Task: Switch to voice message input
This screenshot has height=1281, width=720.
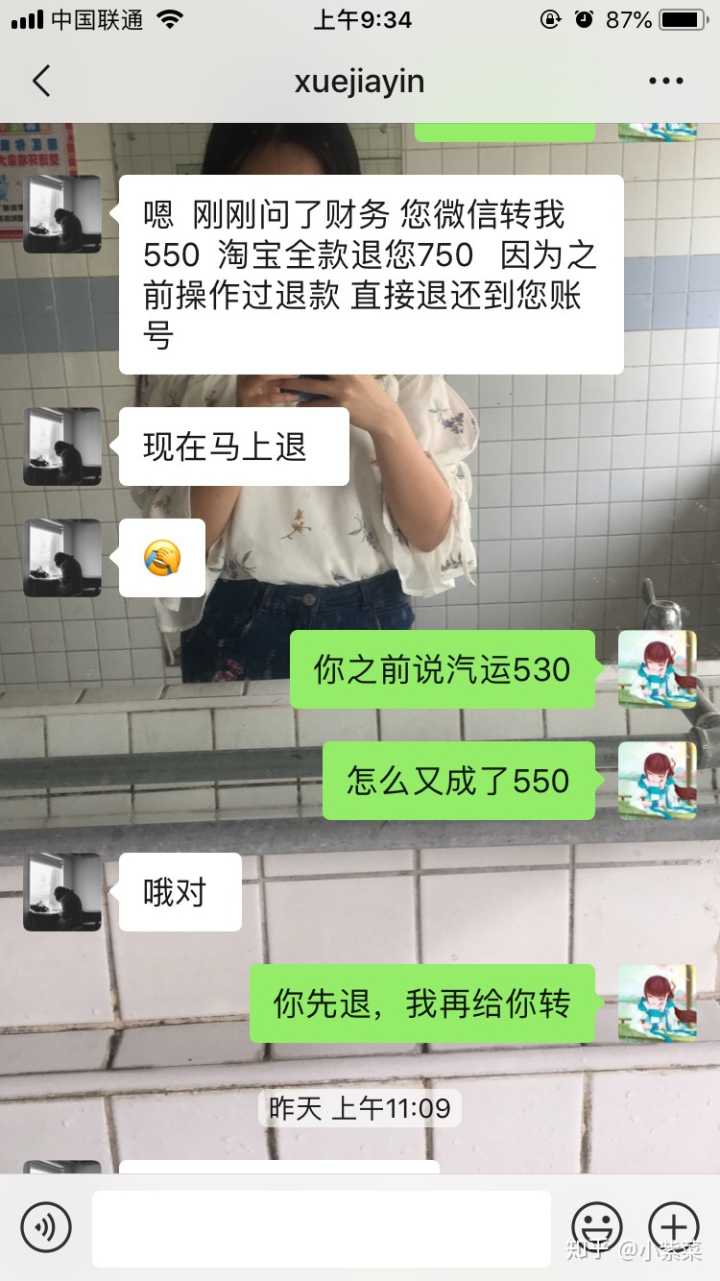Action: (x=46, y=1227)
